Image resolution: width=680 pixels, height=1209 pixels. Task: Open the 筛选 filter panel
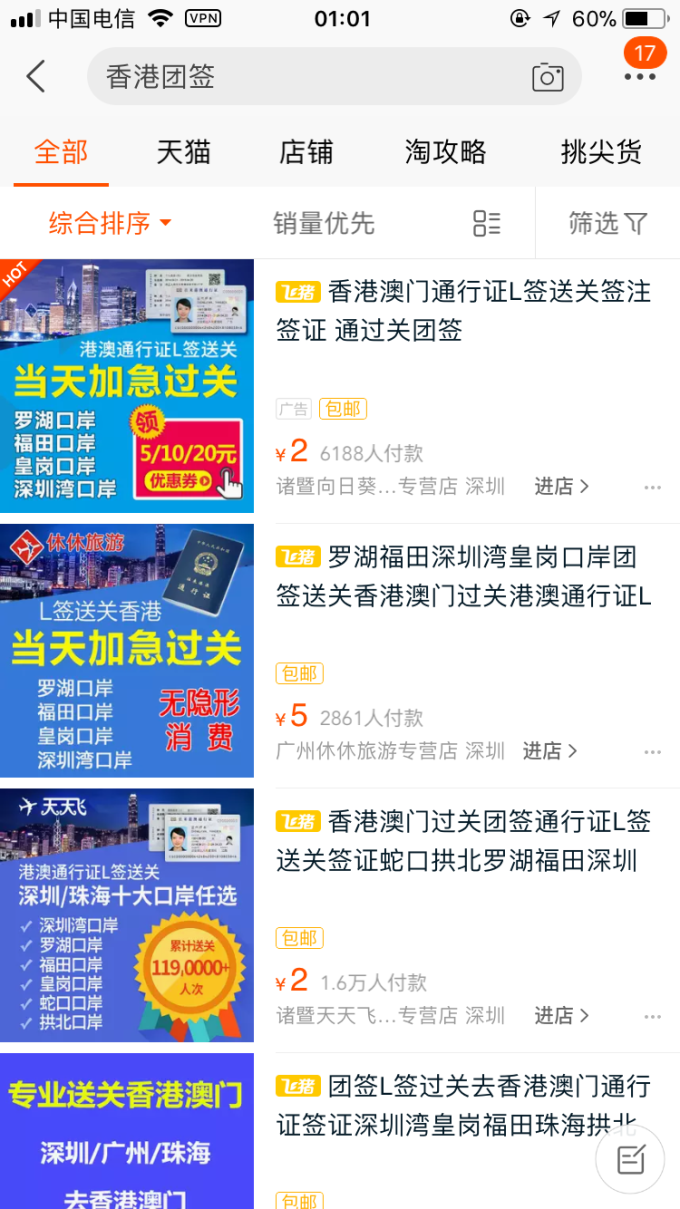[608, 223]
